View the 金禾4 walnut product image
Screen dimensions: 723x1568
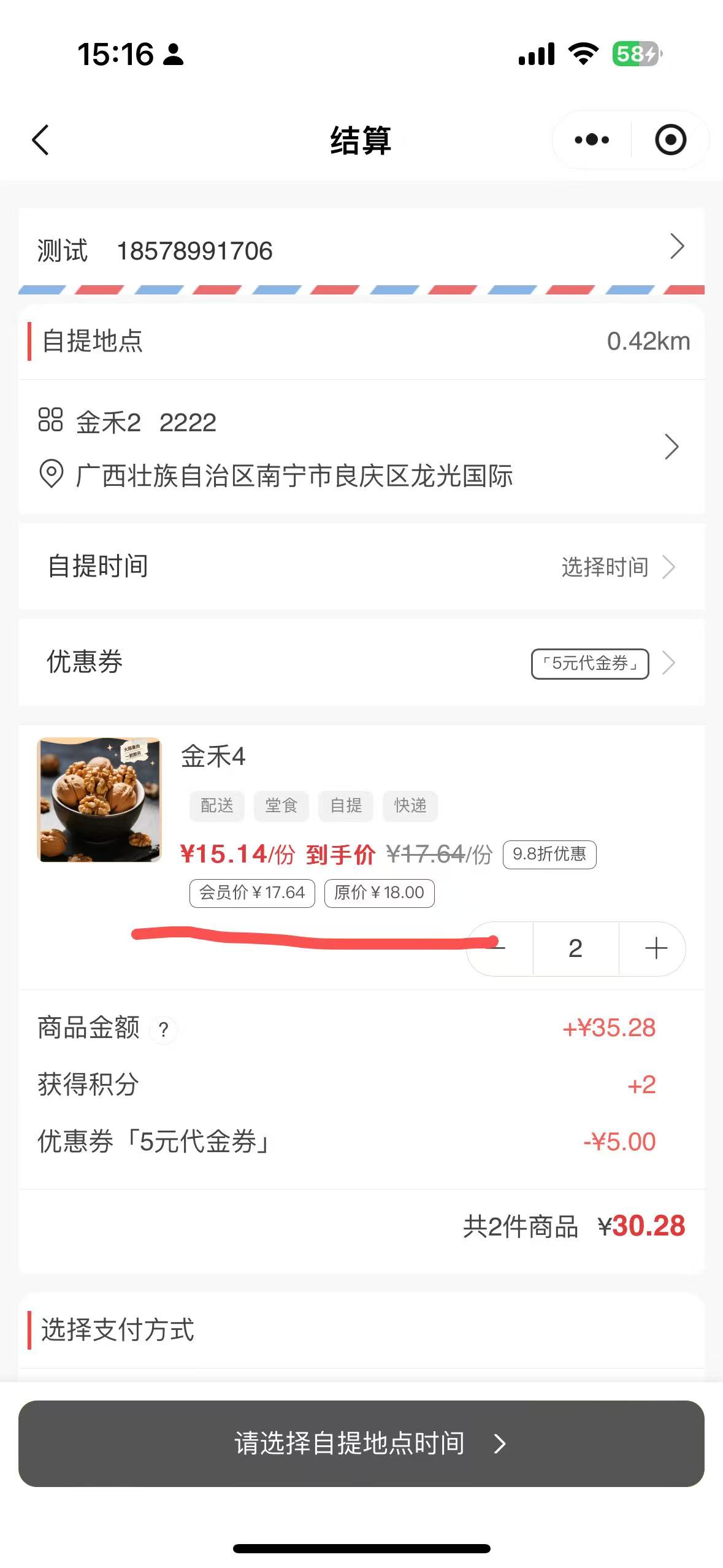[99, 799]
